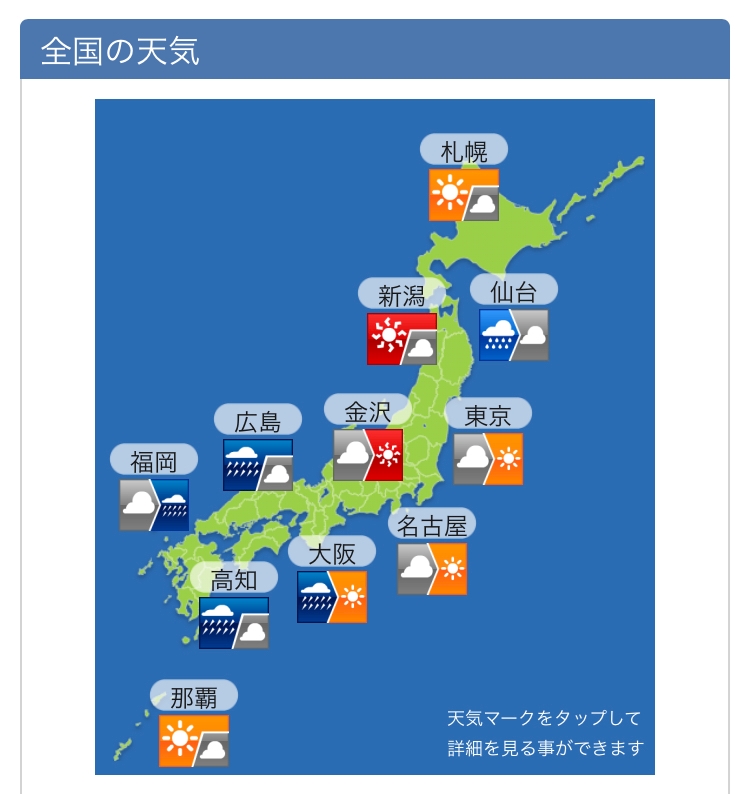Tap the Niigata weather icon
This screenshot has width=750, height=794.
[x=402, y=339]
